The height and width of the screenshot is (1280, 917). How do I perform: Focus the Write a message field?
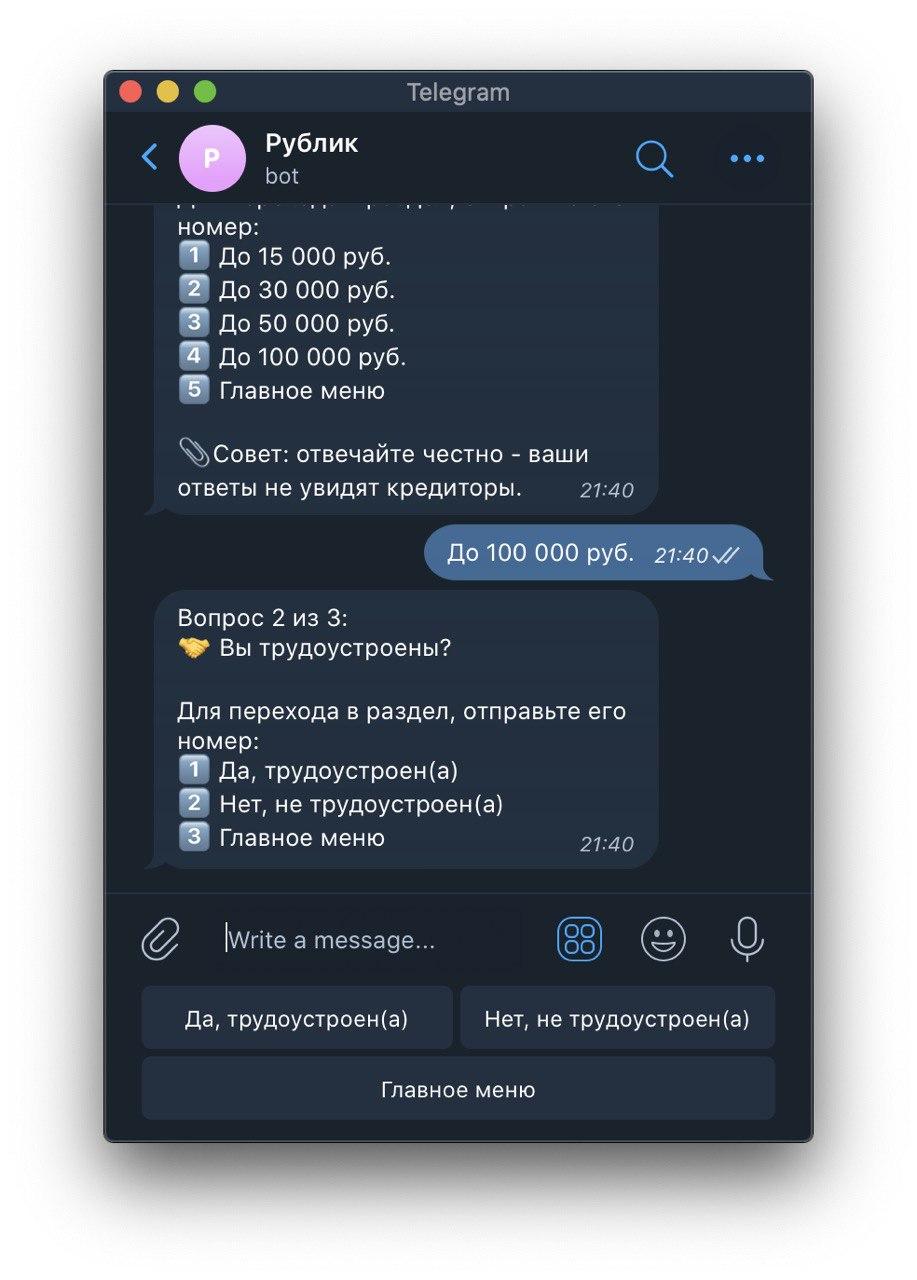(x=370, y=940)
